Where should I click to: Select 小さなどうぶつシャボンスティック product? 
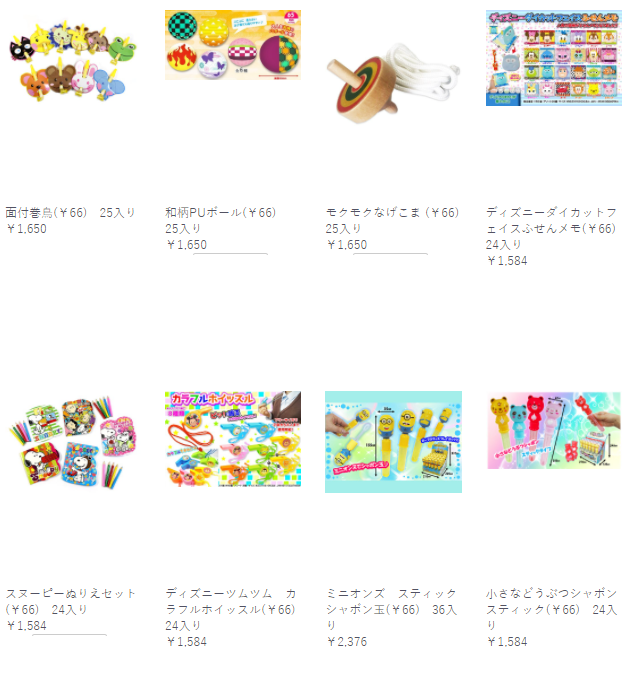tap(553, 438)
